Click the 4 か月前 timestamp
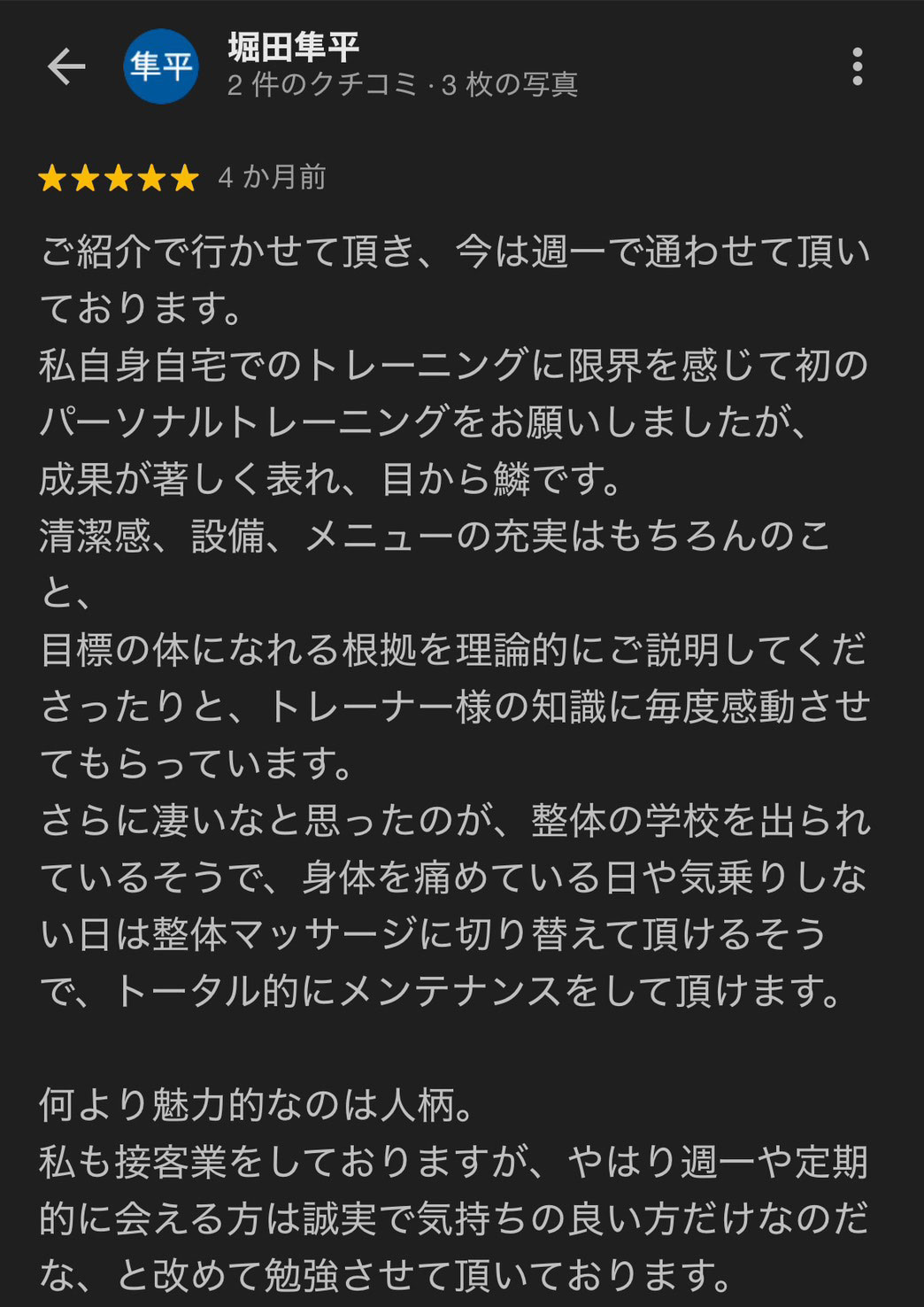This screenshot has width=924, height=1307. (x=270, y=180)
